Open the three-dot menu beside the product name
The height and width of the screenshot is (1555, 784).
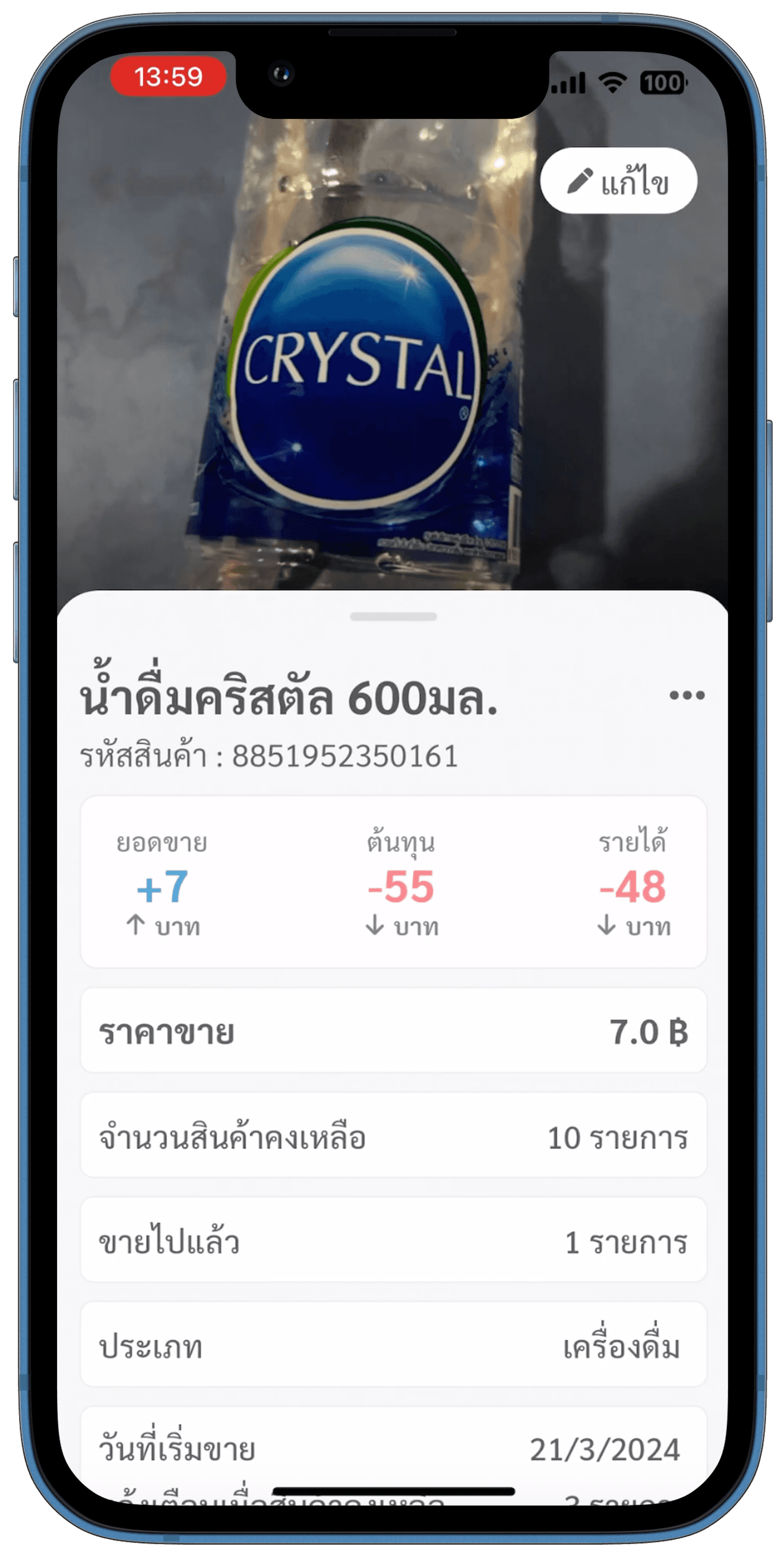687,695
